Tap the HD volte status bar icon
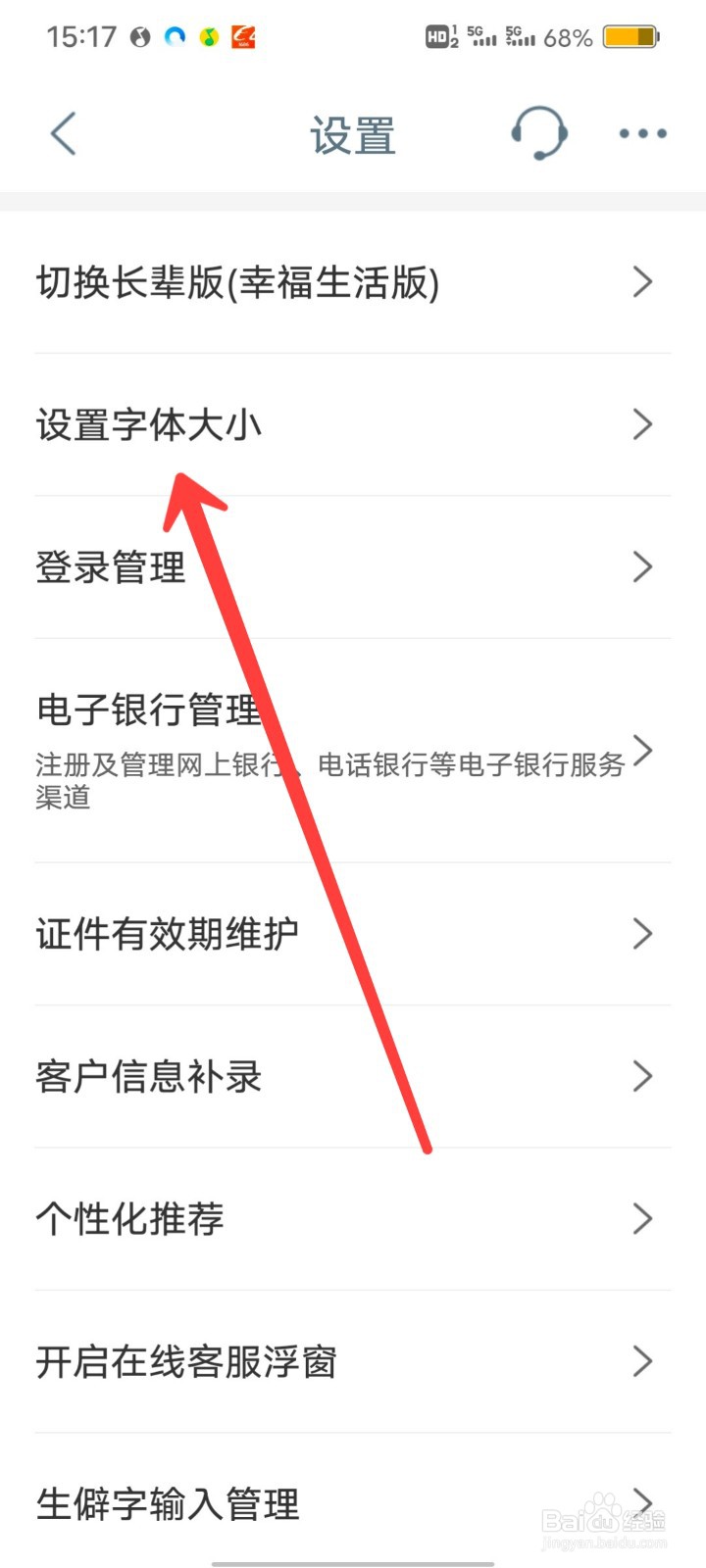The width and height of the screenshot is (706, 1568). (438, 36)
